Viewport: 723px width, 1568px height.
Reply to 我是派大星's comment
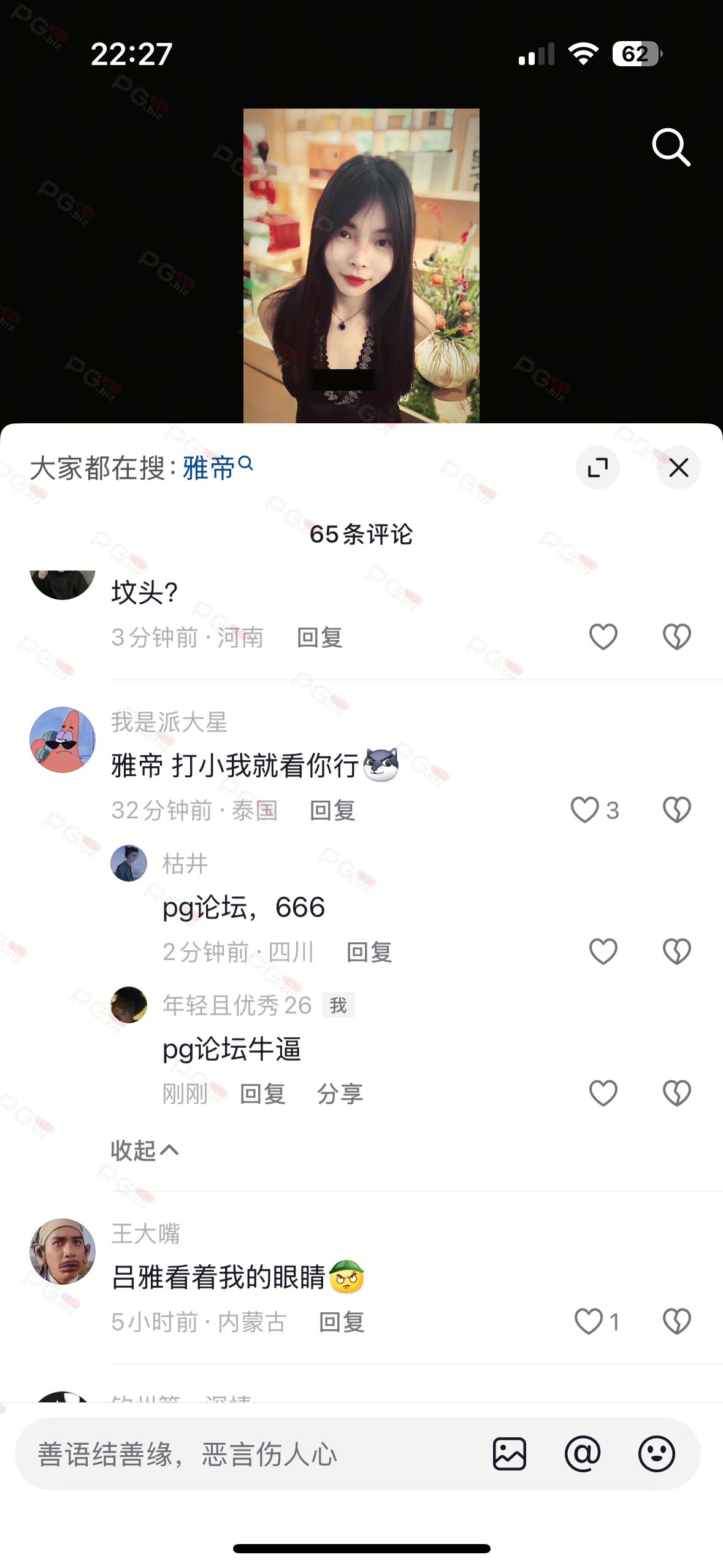coord(332,811)
